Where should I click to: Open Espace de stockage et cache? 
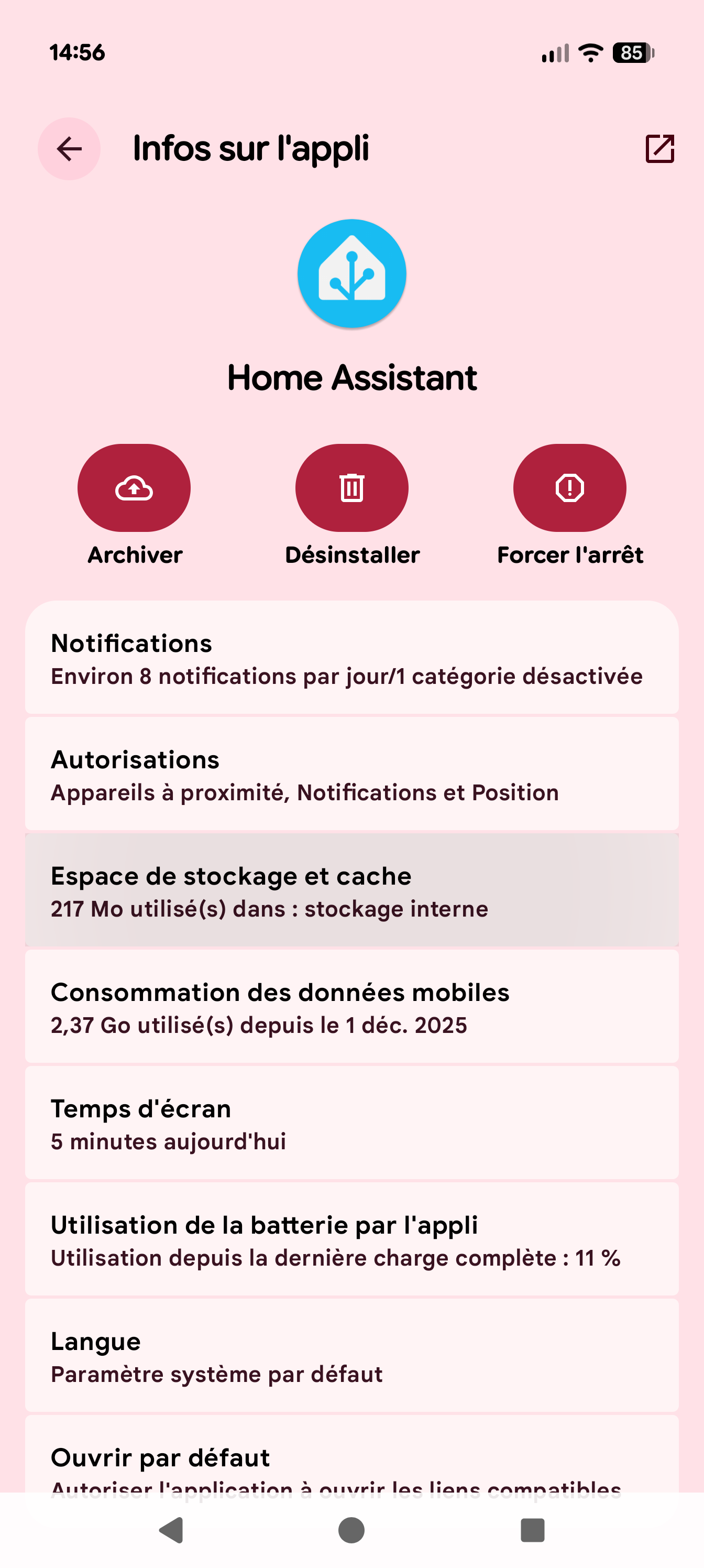point(351,890)
